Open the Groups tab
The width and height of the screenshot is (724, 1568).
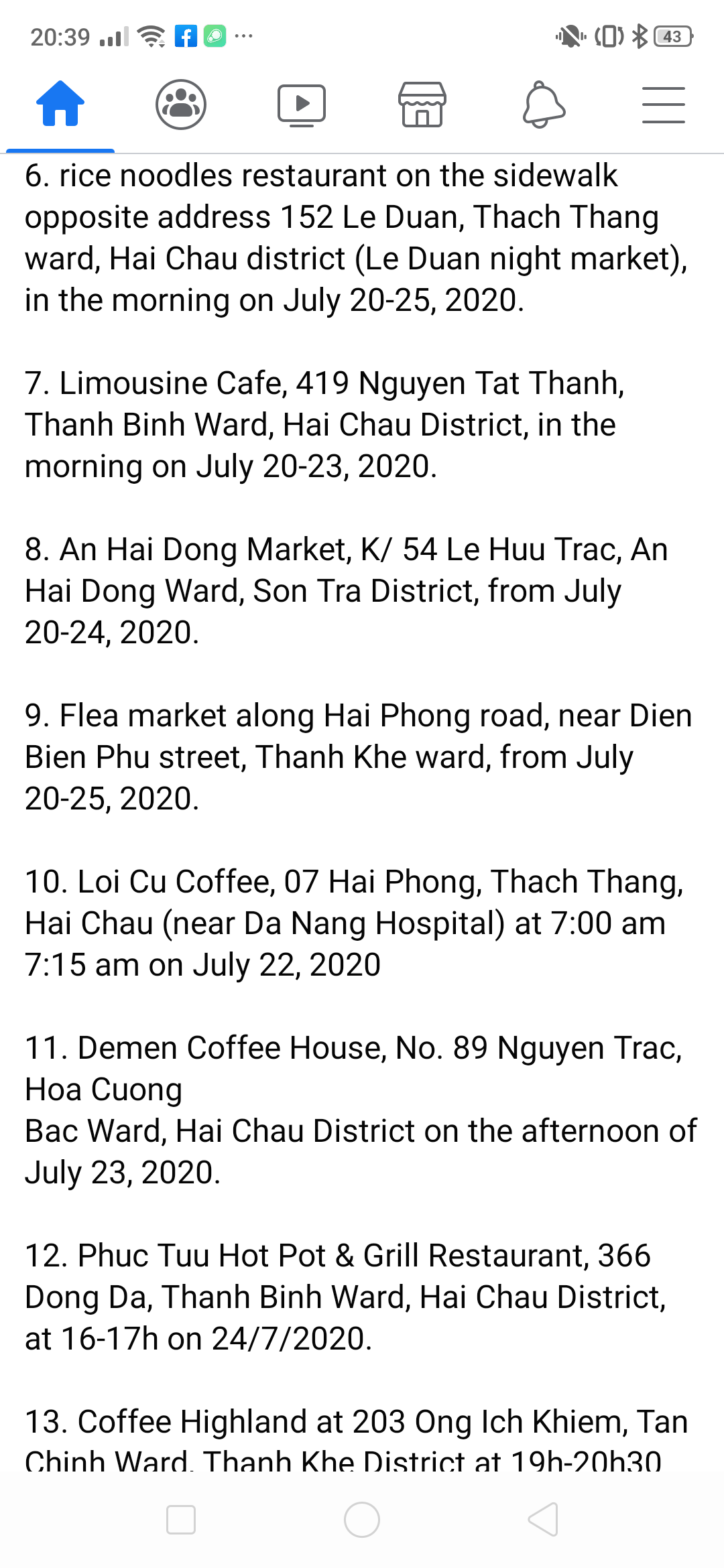click(181, 104)
